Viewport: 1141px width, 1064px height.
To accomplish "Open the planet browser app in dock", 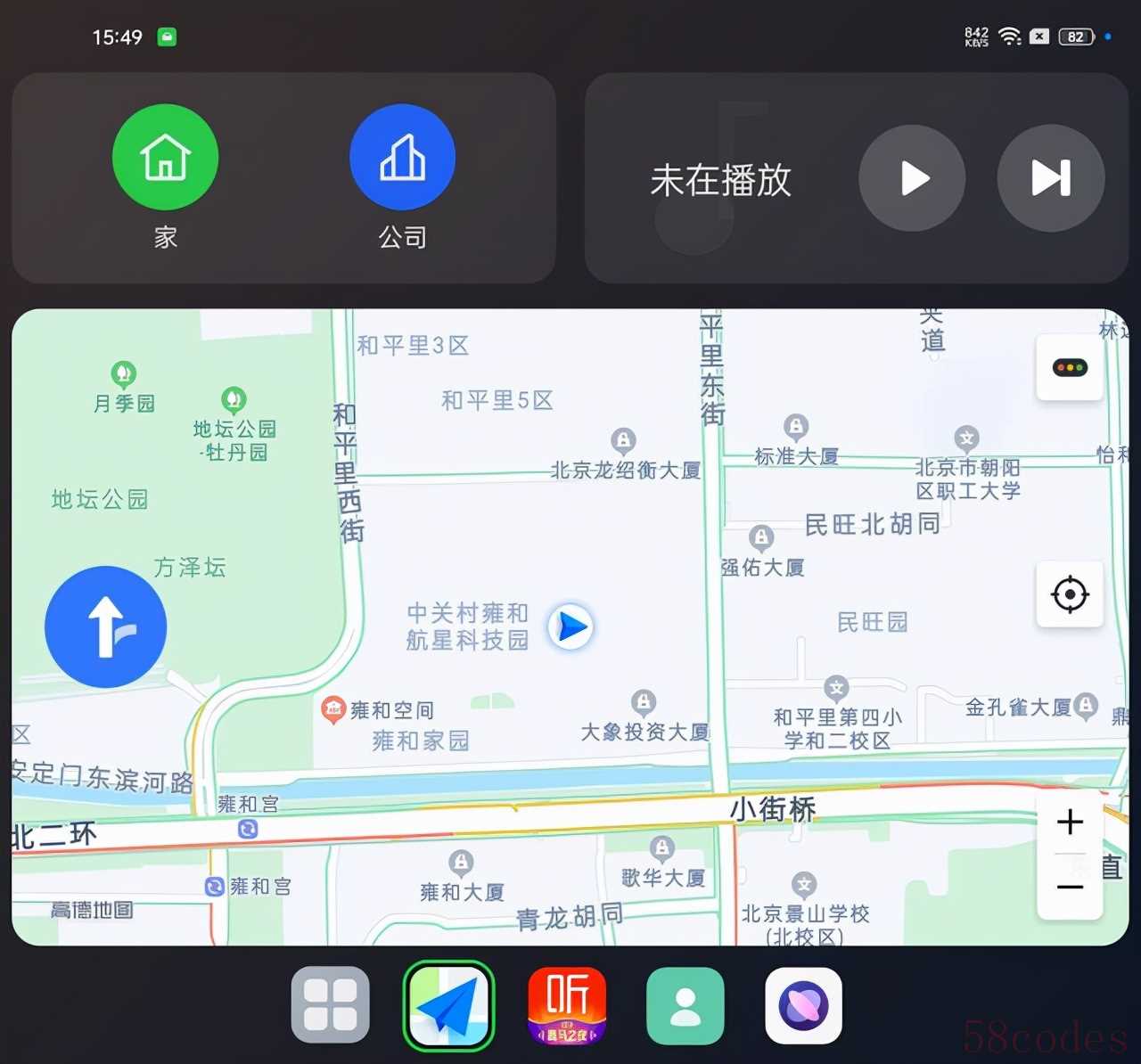I will pos(803,1005).
